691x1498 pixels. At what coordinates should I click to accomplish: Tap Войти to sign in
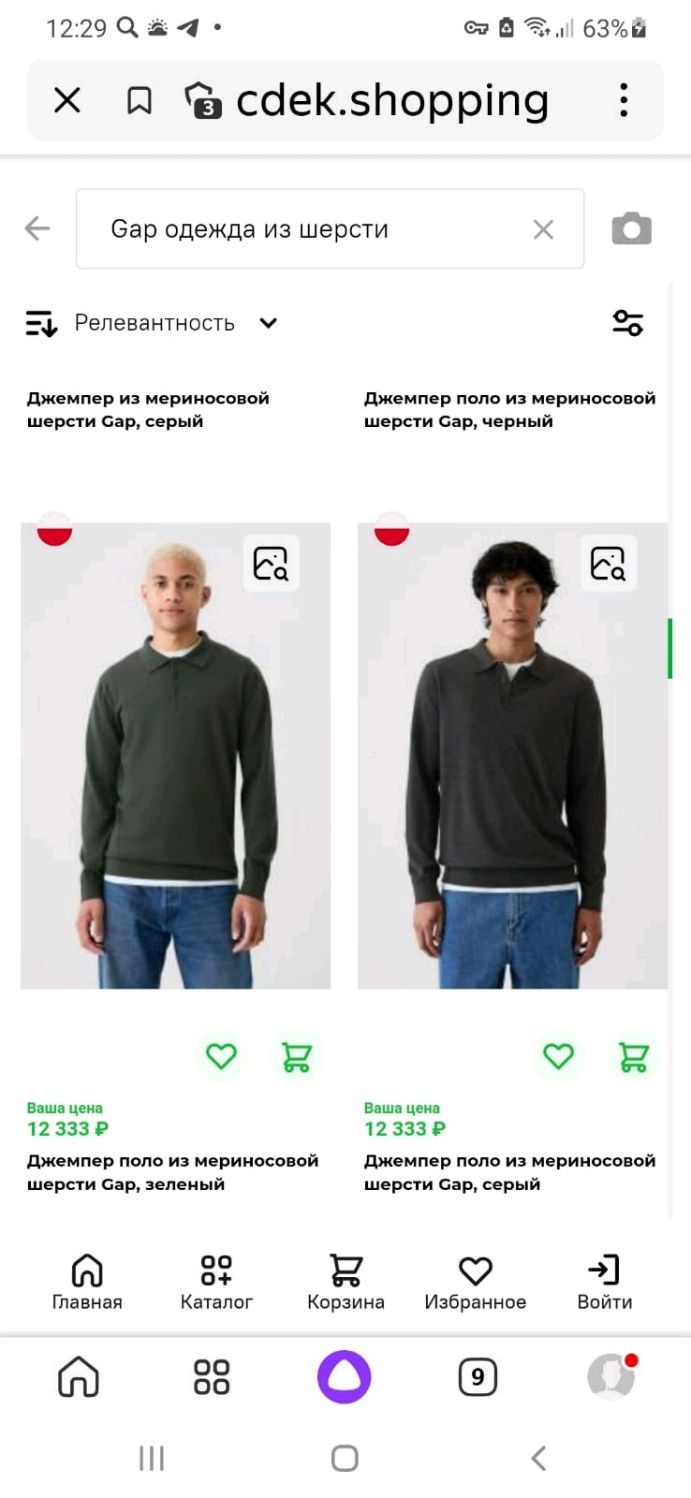click(604, 1283)
